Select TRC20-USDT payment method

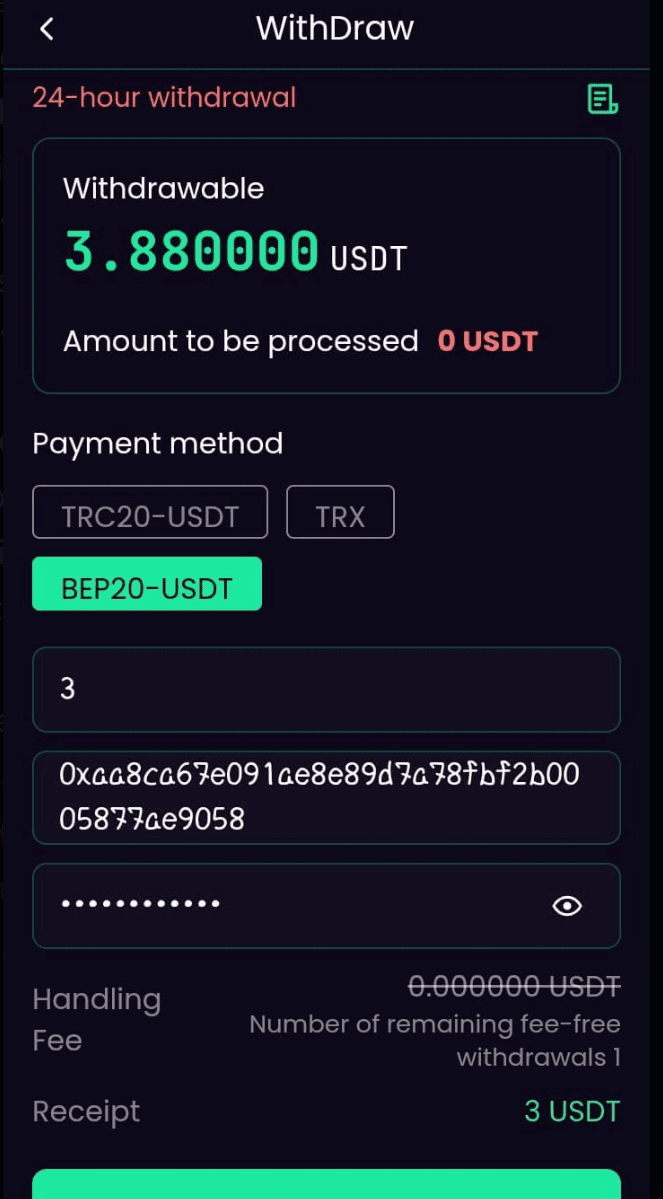click(150, 512)
